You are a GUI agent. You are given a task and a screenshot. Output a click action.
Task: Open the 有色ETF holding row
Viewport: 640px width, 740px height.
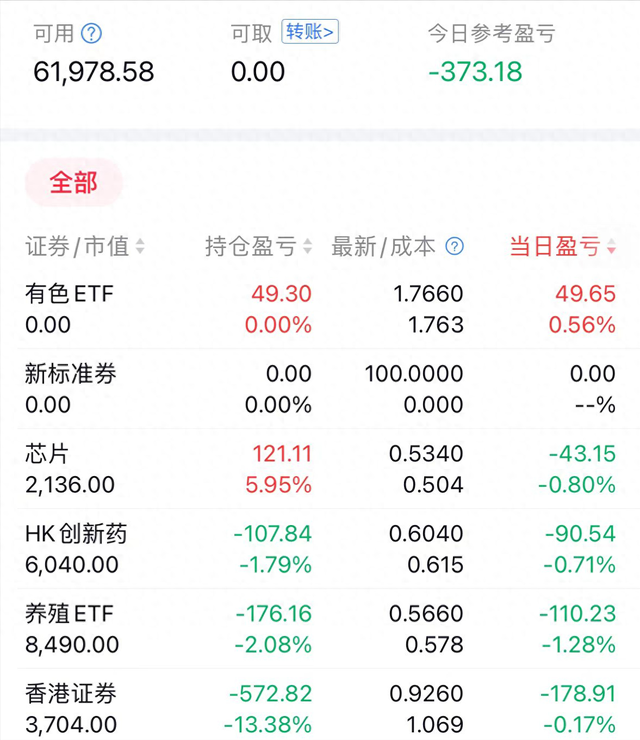click(x=320, y=309)
